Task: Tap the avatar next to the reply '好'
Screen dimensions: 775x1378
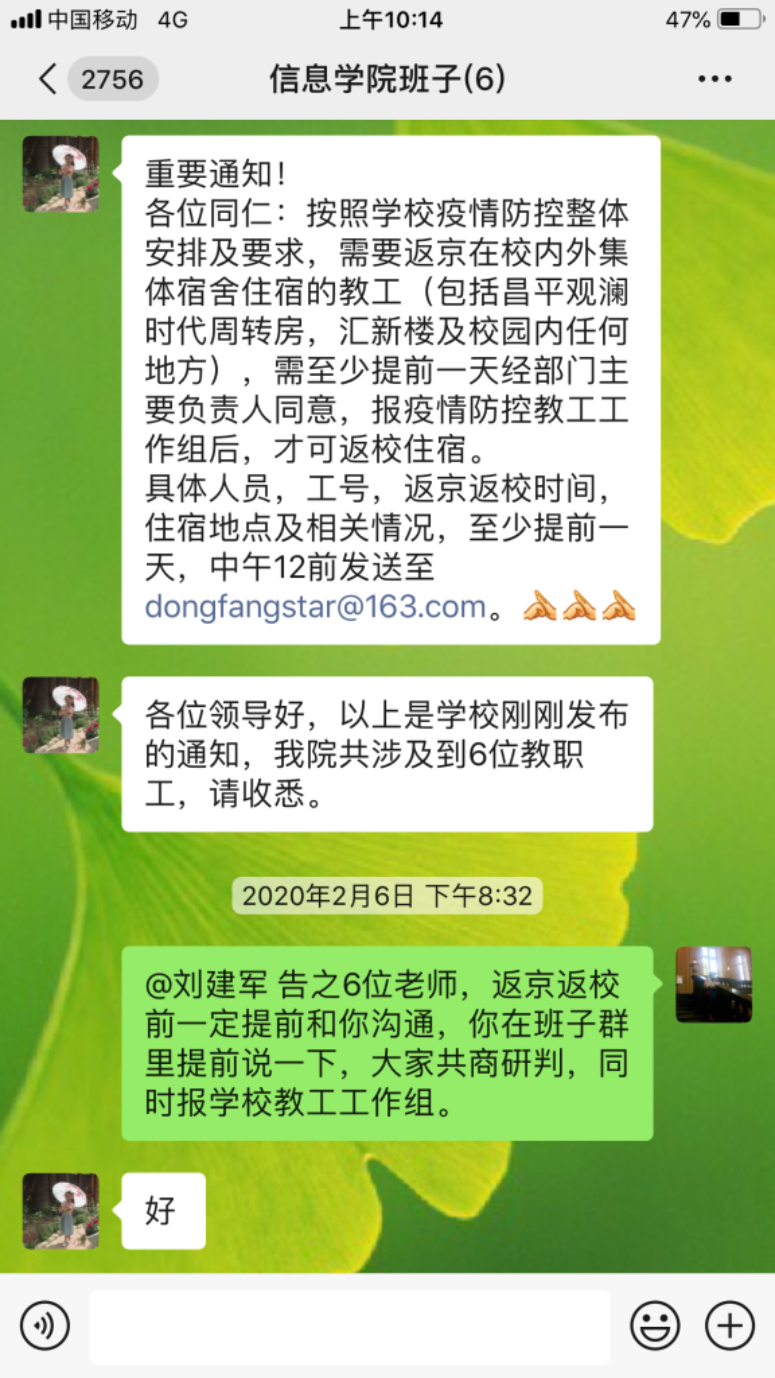Action: [63, 1210]
